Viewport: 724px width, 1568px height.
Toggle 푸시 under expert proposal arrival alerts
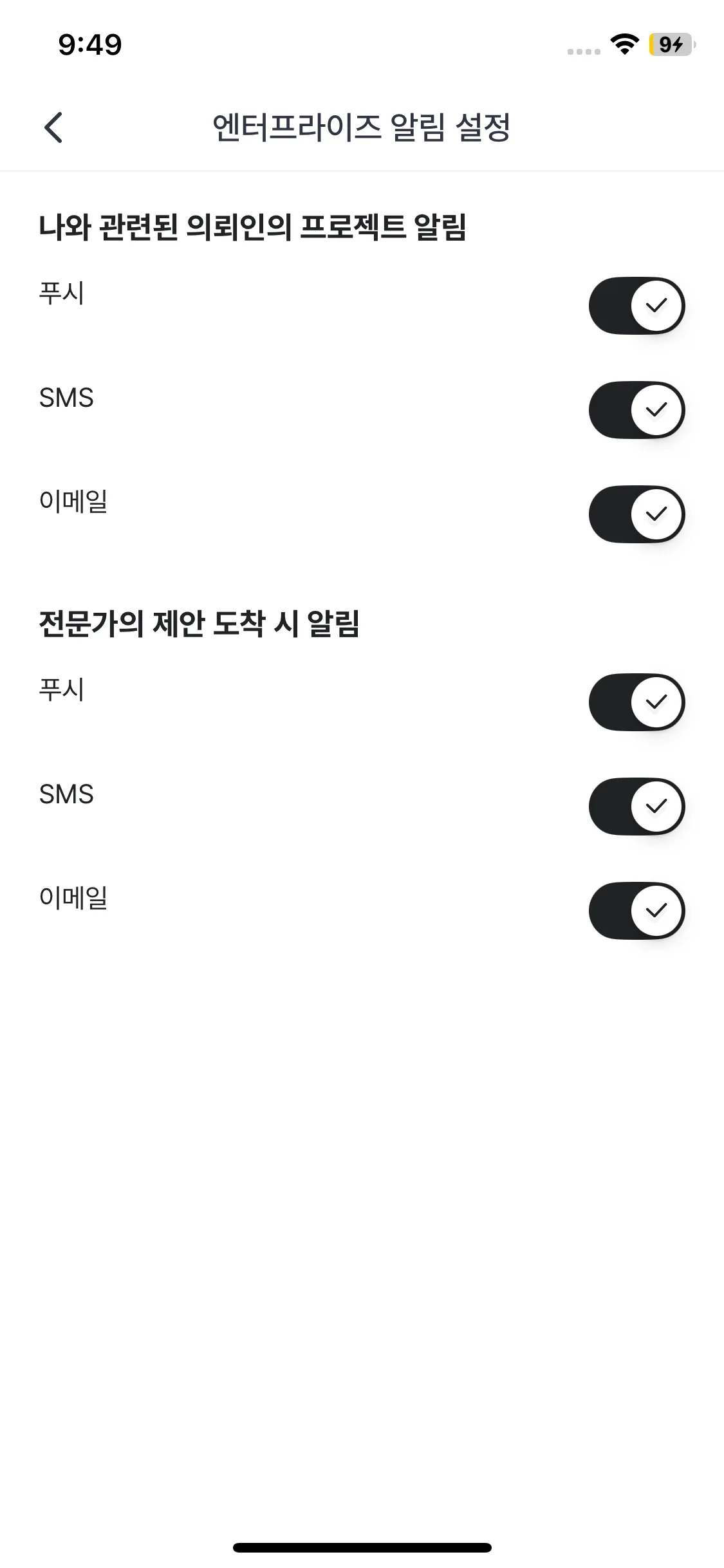(x=636, y=702)
